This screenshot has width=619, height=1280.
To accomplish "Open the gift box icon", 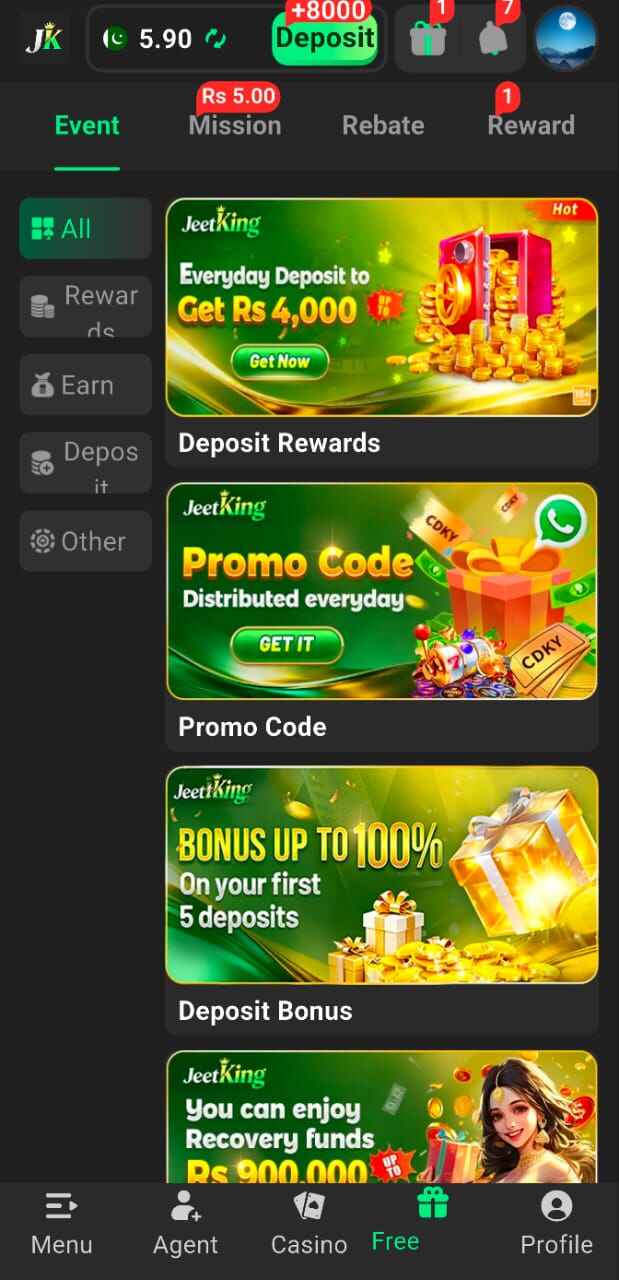I will click(427, 40).
